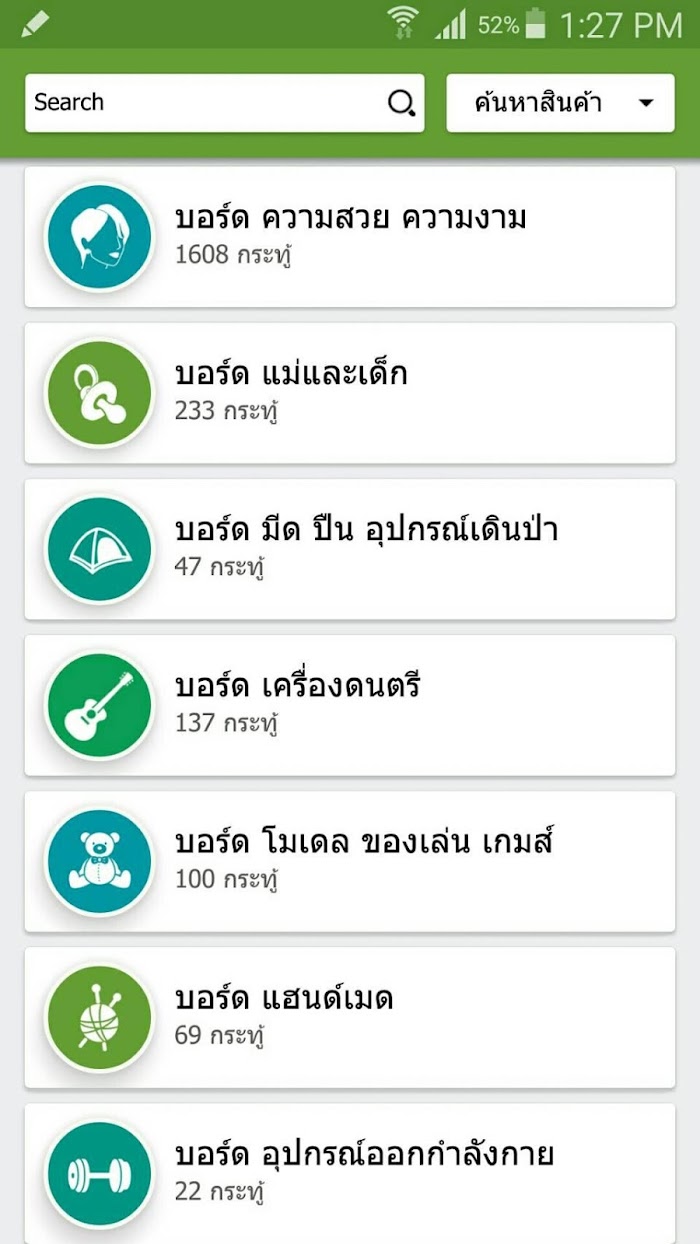Screen dimensions: 700x1244
Task: Open บอร์ด แม่และเด็ก board
Action: point(350,393)
